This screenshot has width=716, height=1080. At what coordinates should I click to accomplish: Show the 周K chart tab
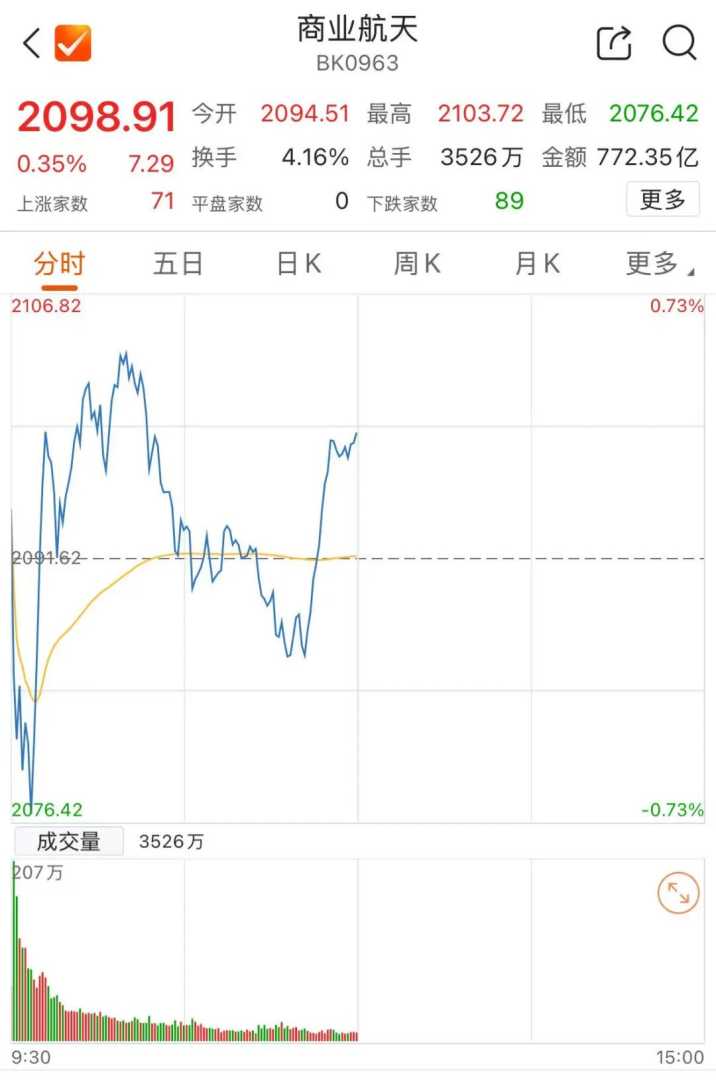click(x=417, y=264)
